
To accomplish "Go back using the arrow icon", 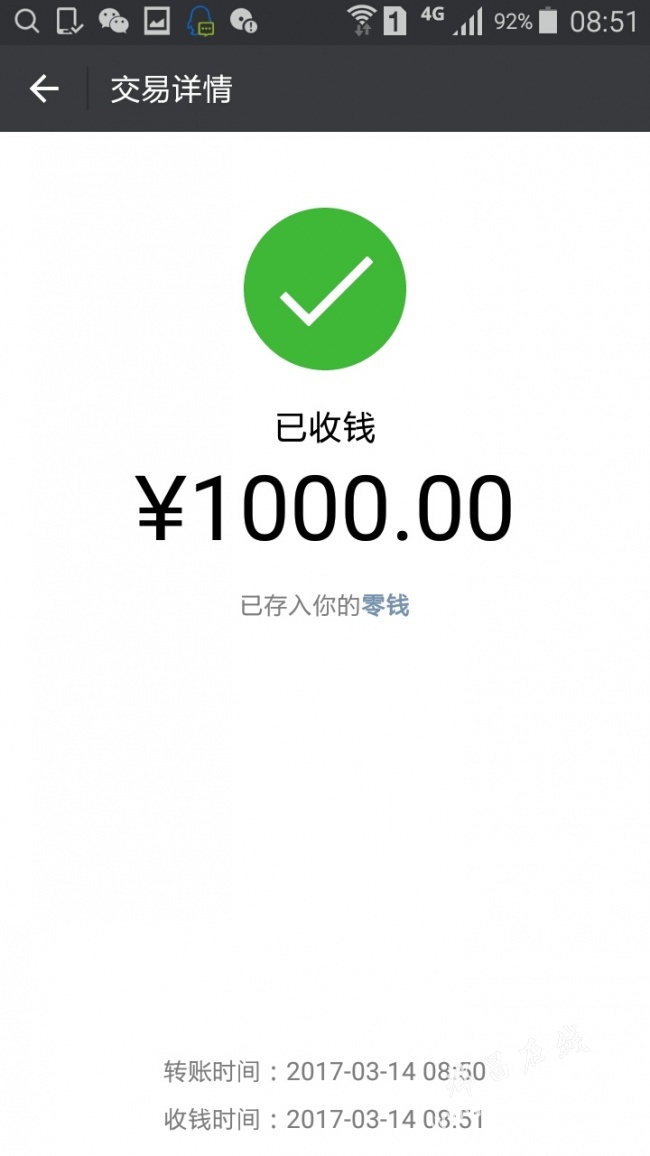I will click(x=43, y=89).
